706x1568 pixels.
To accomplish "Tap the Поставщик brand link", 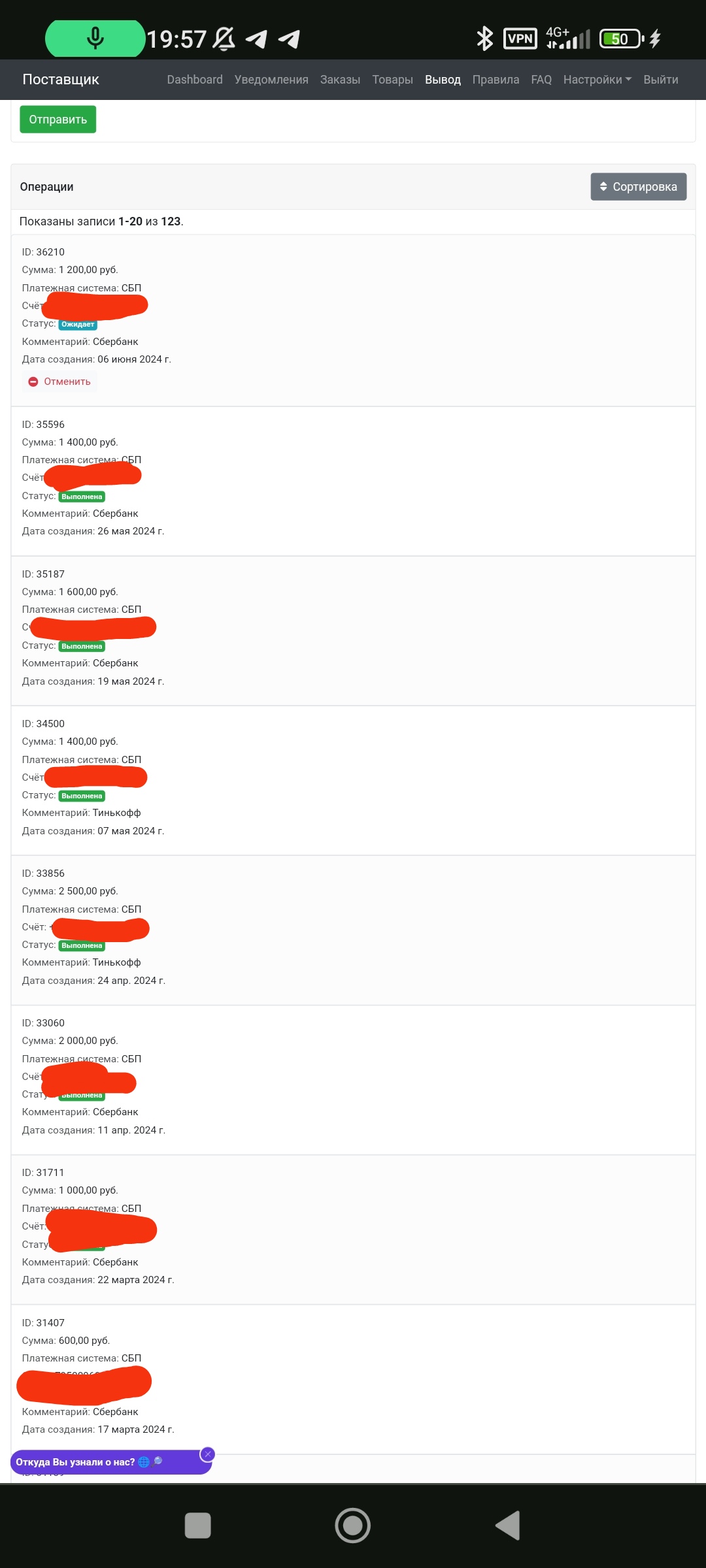I will [x=61, y=80].
